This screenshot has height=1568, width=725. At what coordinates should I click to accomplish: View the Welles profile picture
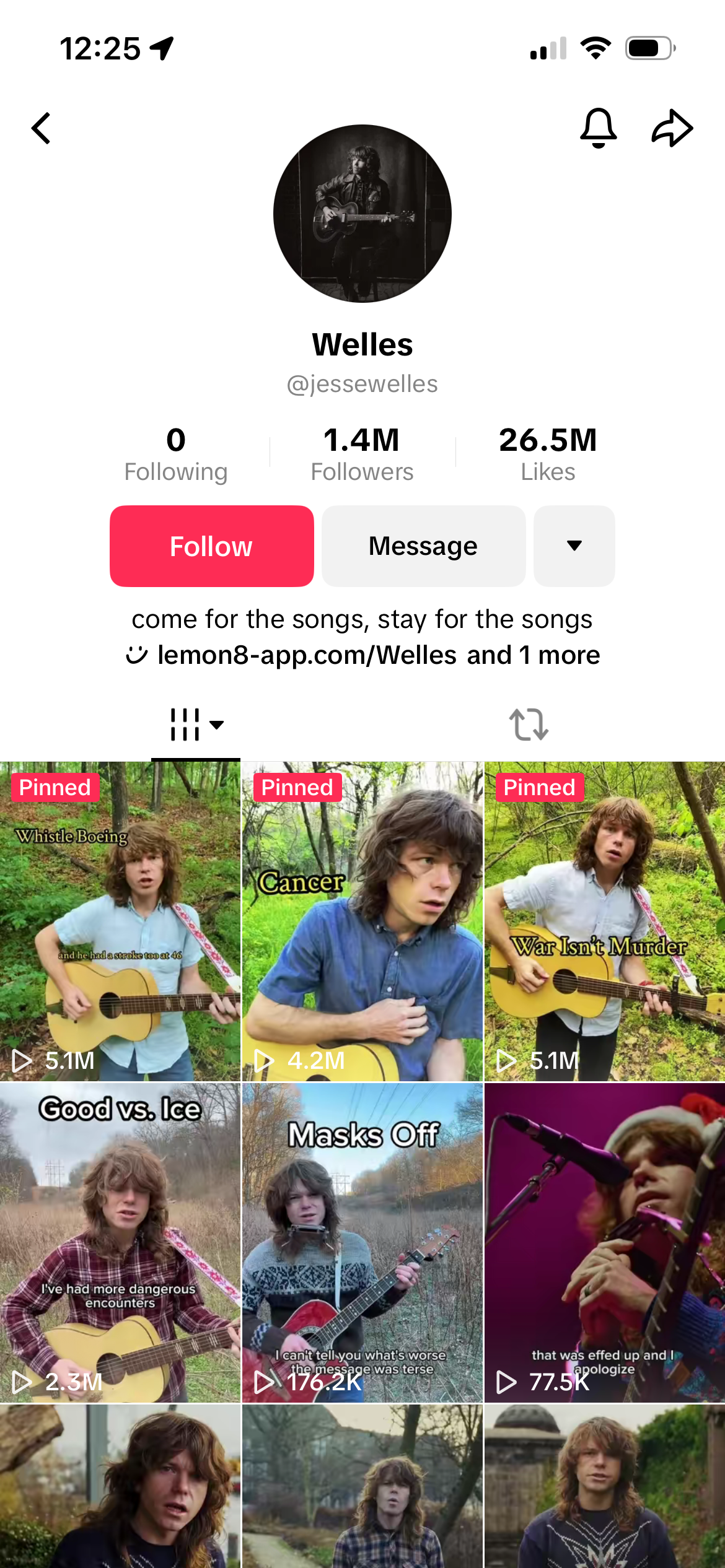pos(362,214)
